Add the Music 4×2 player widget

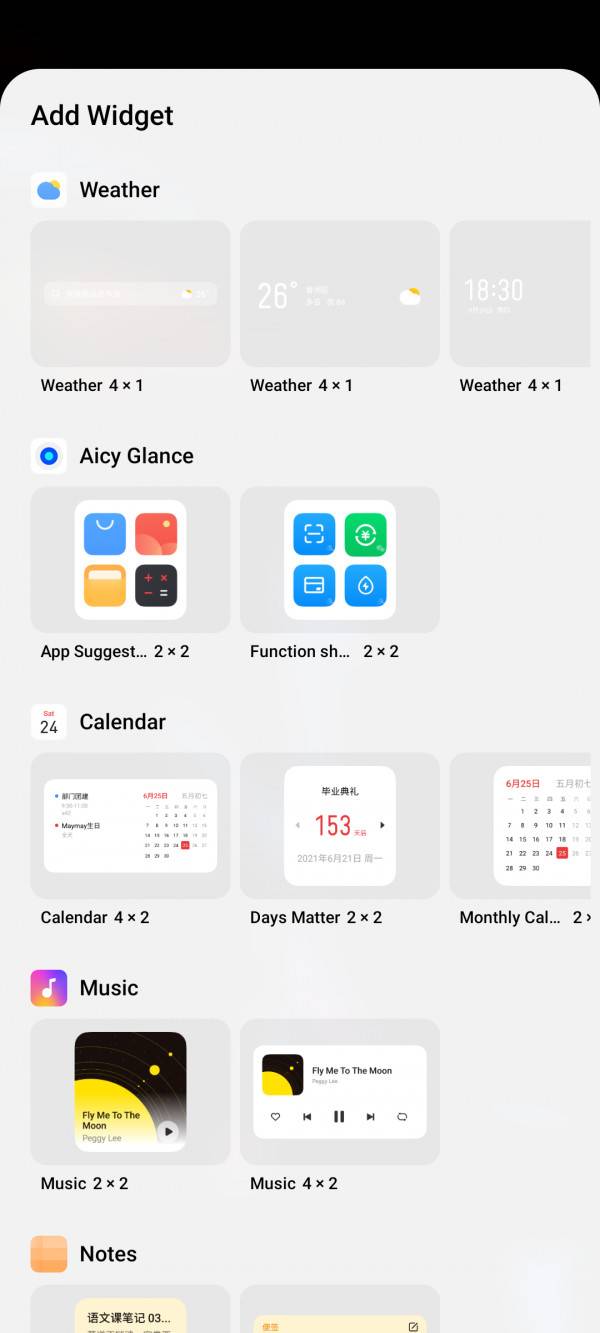(340, 1092)
